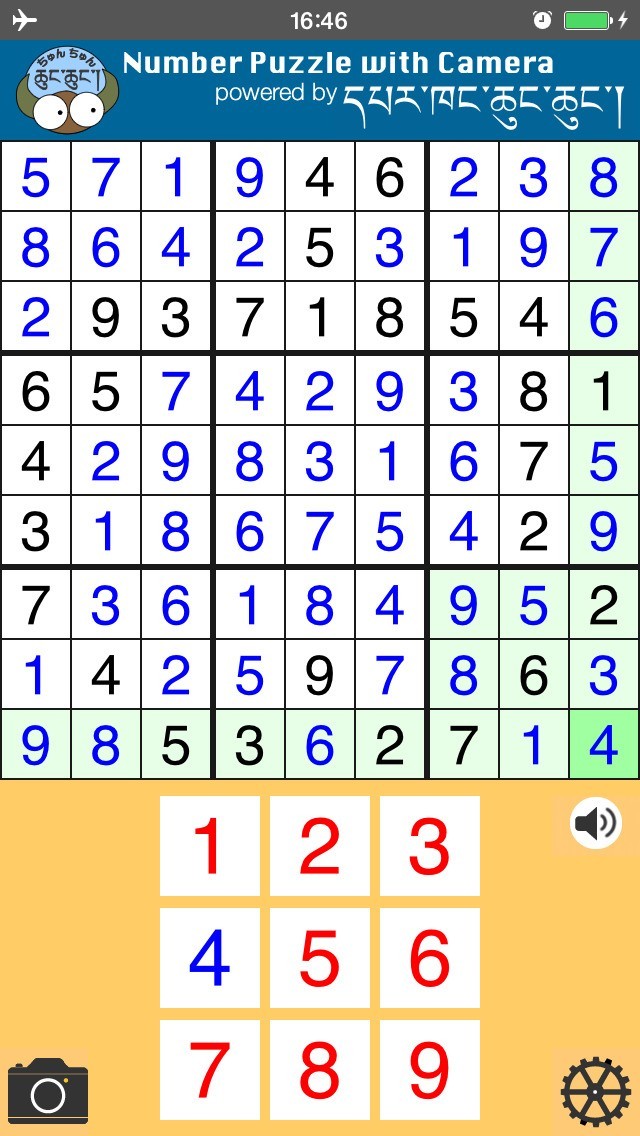Tap number 7 on the keypad

click(210, 1069)
